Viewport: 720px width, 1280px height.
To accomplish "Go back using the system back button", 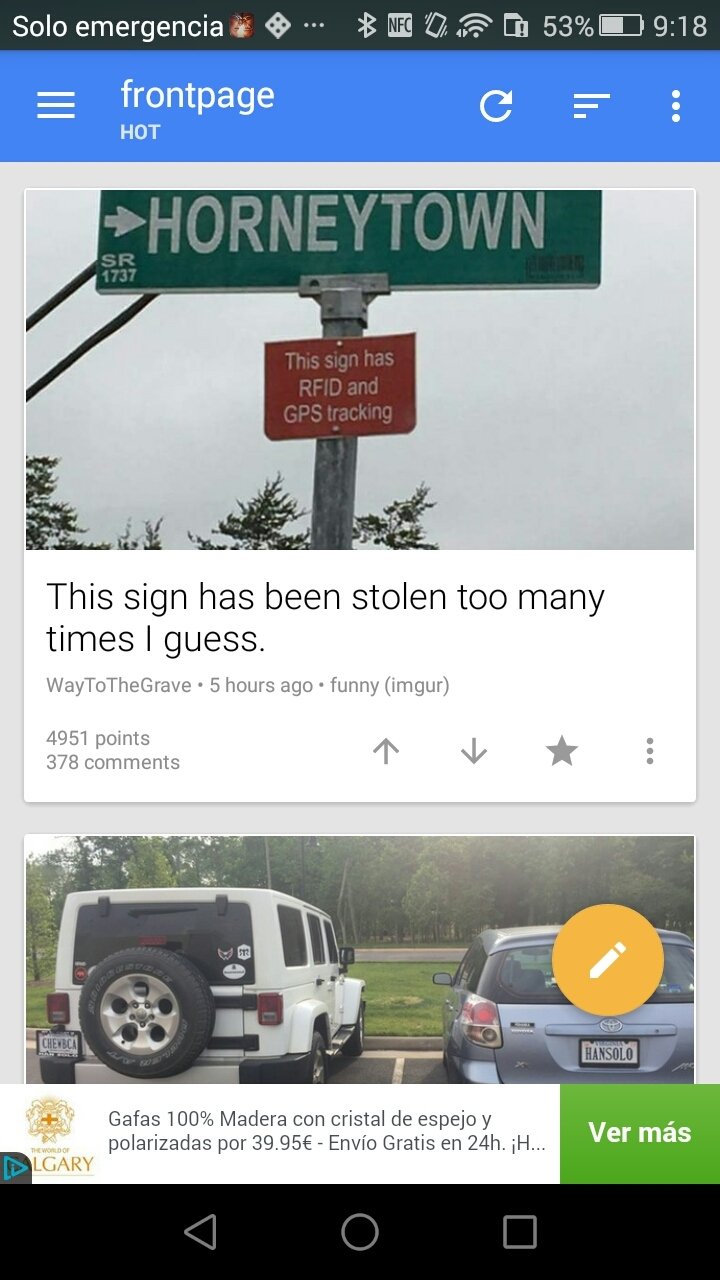I will (201, 1232).
